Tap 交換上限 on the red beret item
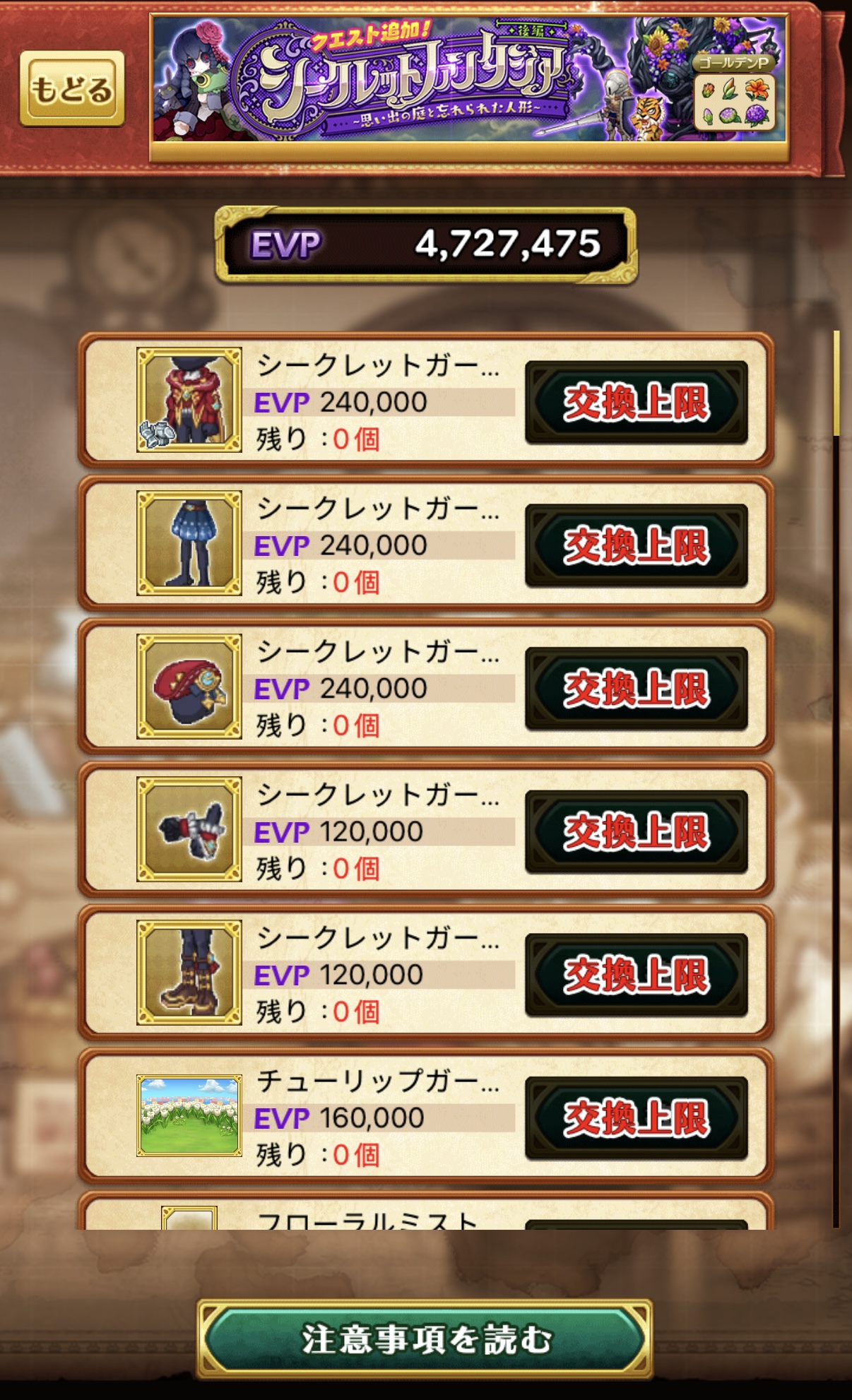 [636, 689]
